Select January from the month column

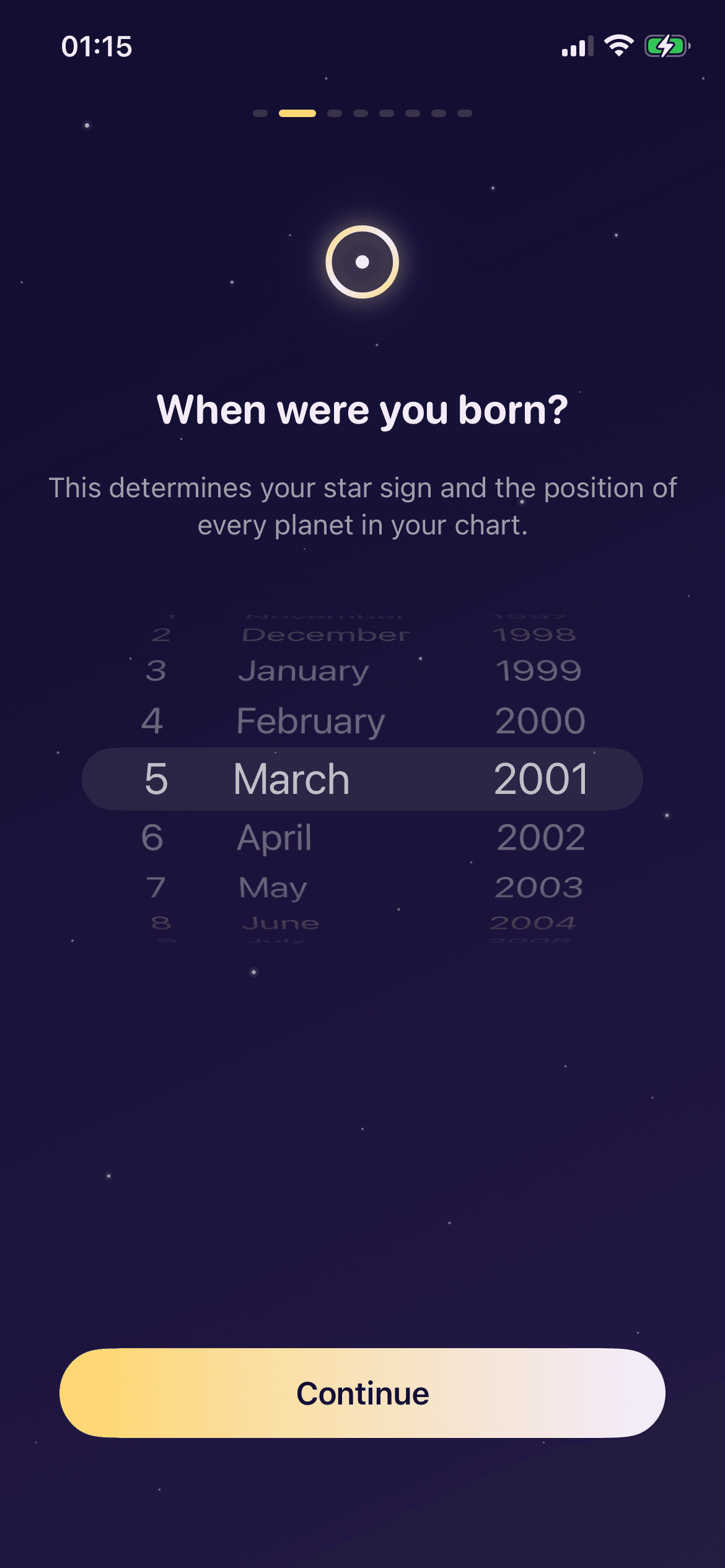point(304,671)
